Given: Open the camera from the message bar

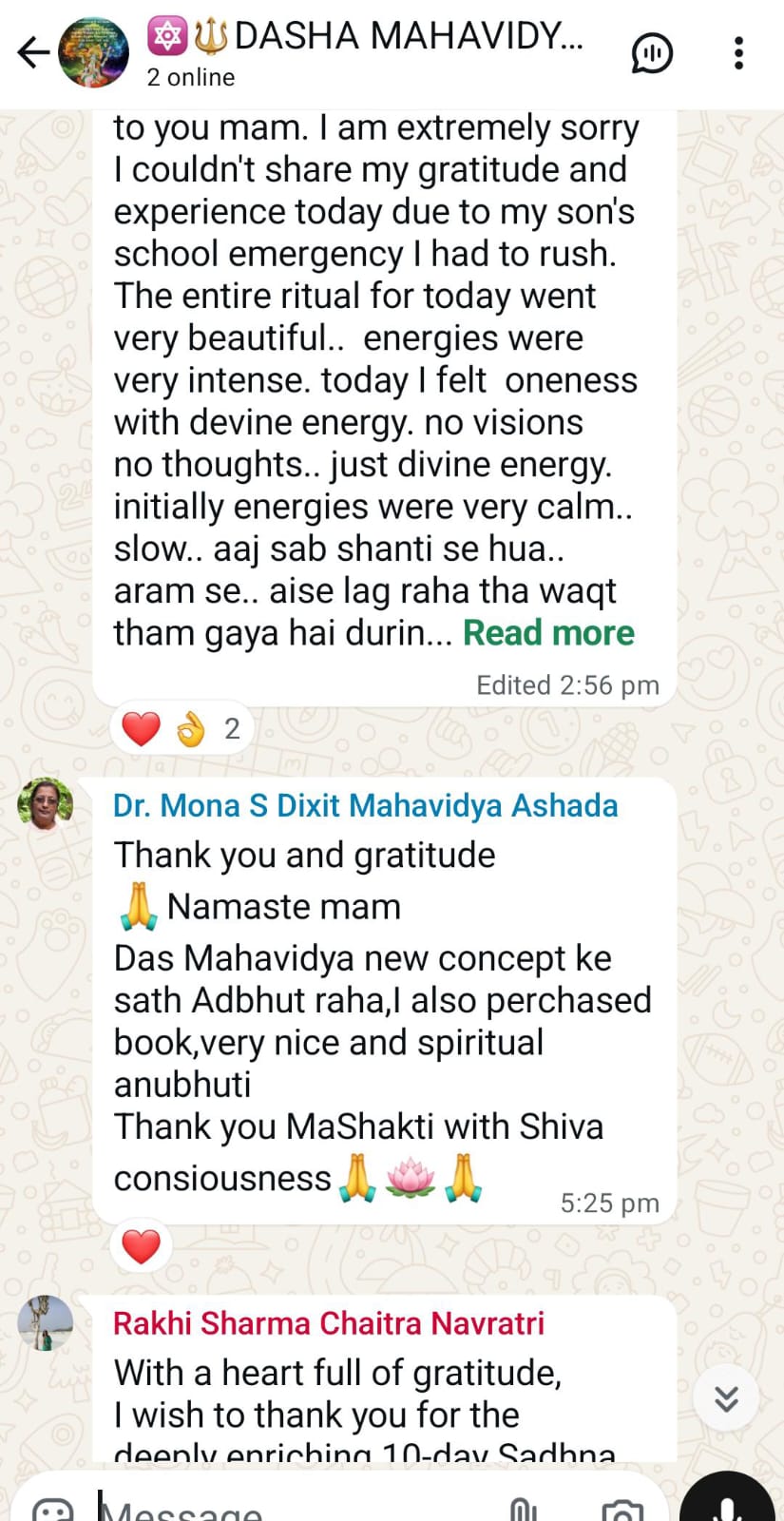Looking at the screenshot, I should 622,1510.
